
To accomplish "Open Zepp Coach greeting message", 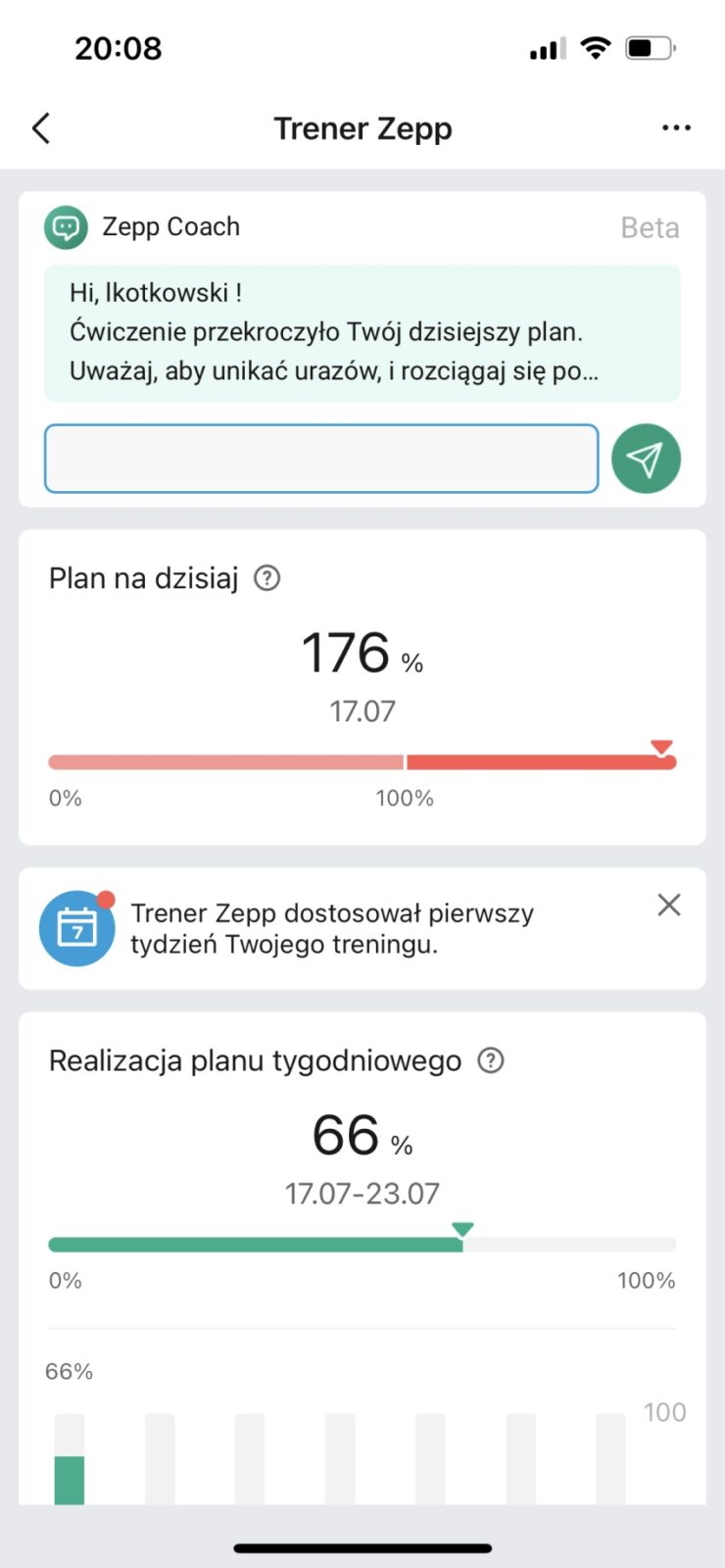I will tap(362, 332).
